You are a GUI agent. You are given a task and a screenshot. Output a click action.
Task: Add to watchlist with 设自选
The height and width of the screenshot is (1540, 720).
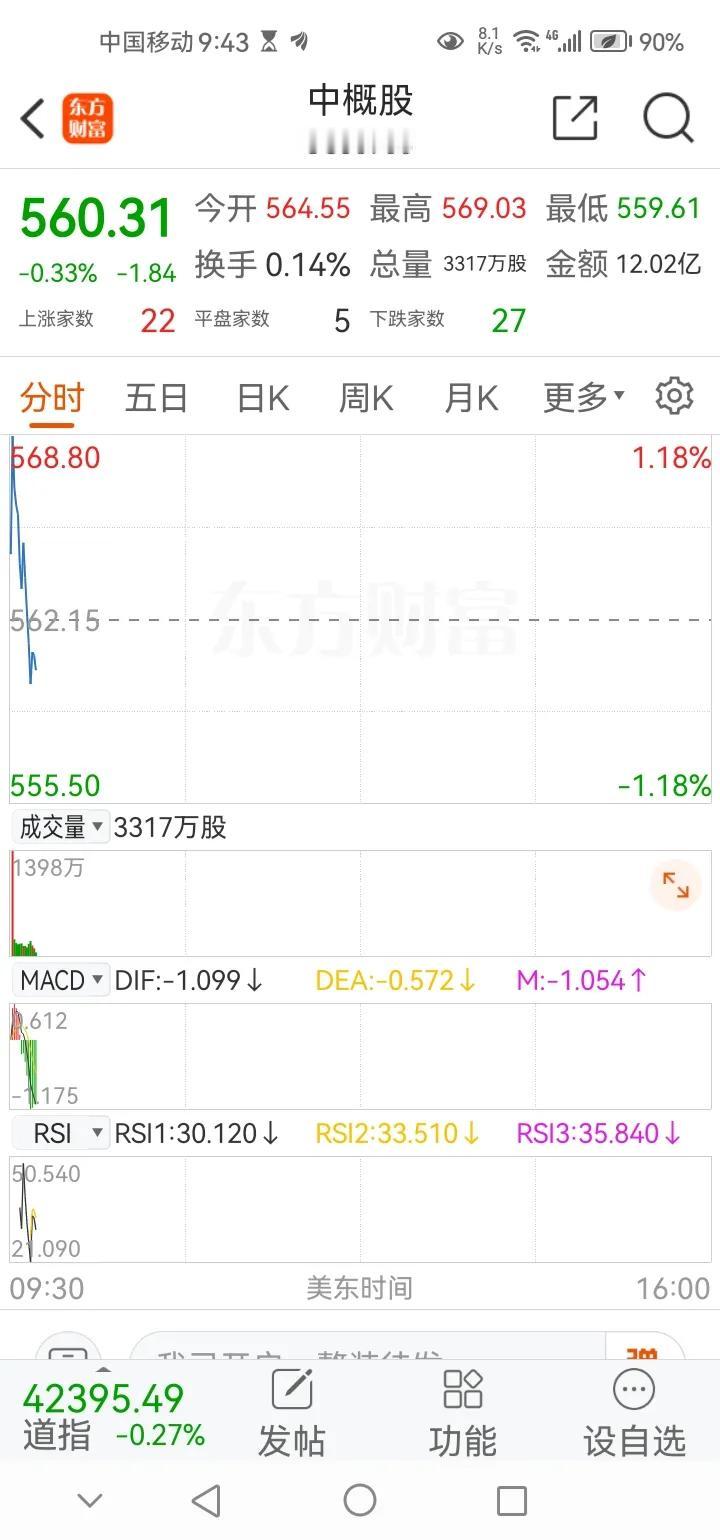pyautogui.click(x=635, y=1414)
